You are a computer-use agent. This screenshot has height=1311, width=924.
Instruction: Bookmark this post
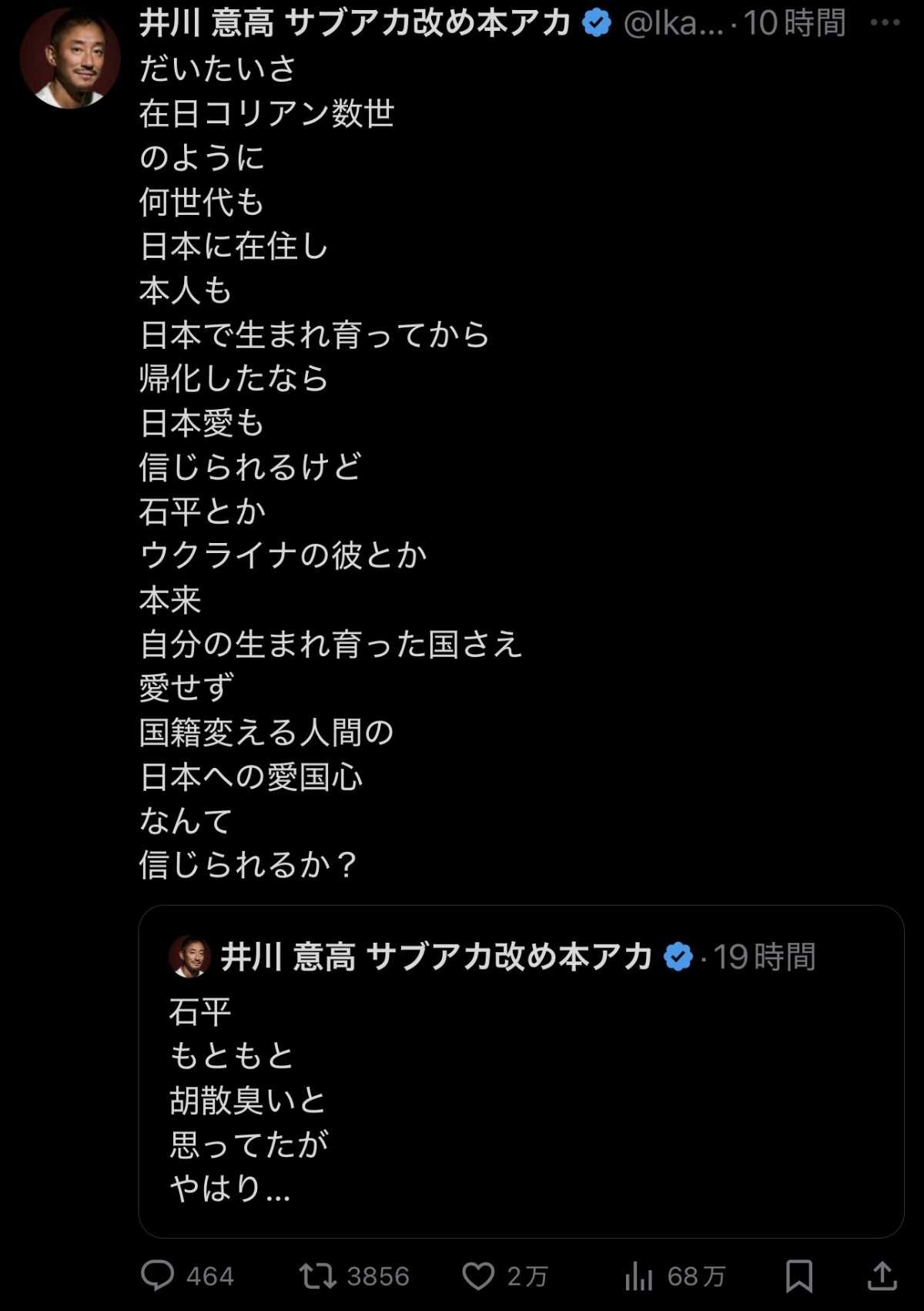pos(798,1276)
